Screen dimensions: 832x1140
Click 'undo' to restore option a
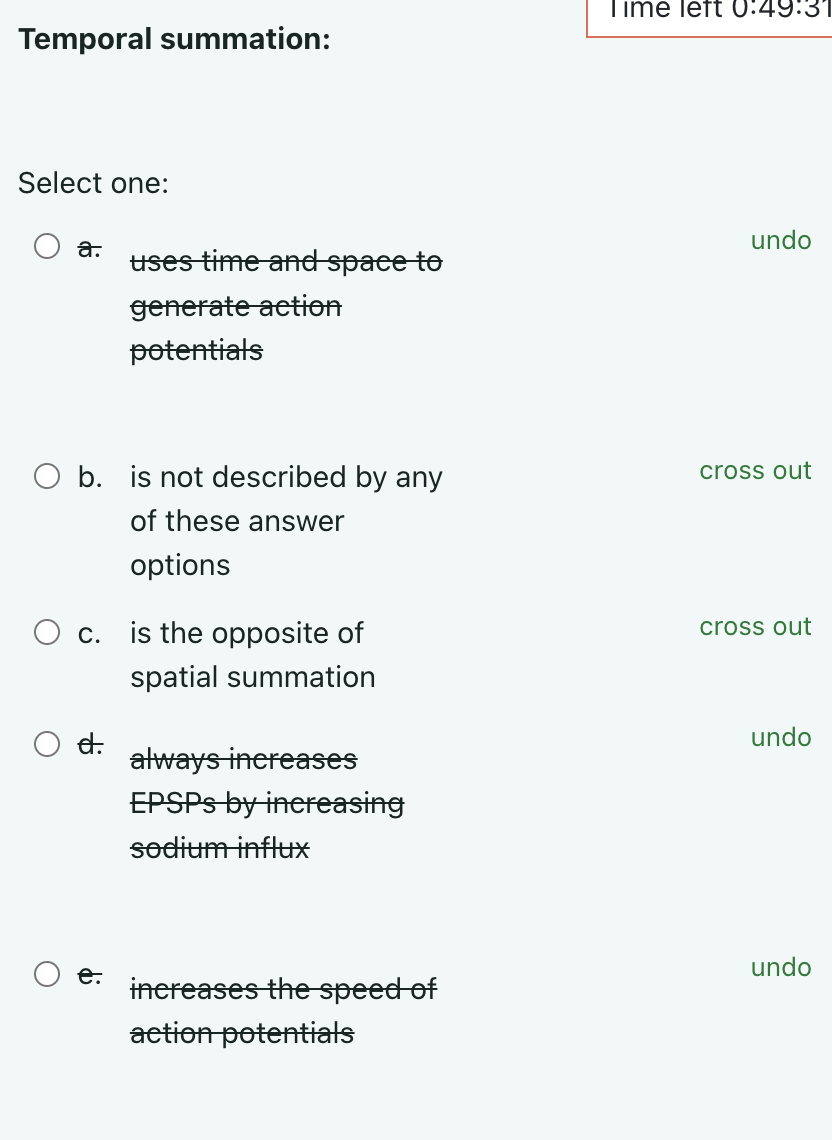pyautogui.click(x=781, y=240)
